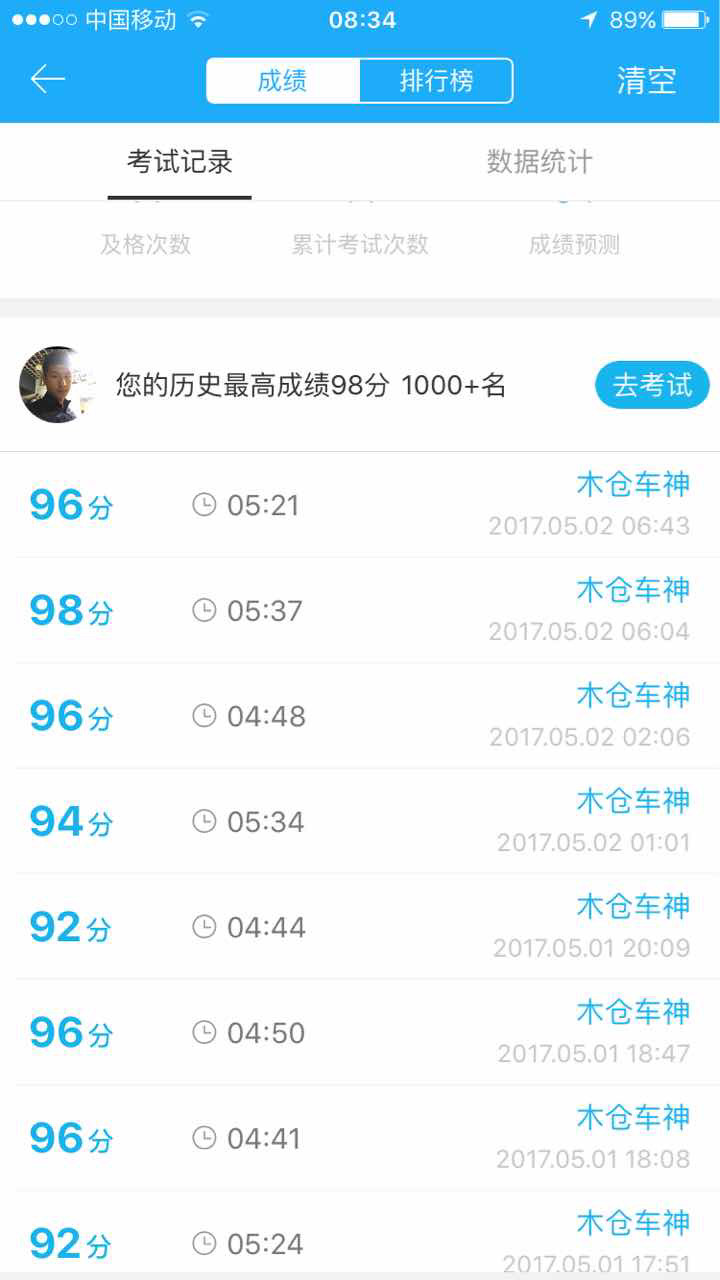The height and width of the screenshot is (1280, 720).
Task: View the record dated 2017.05.02 02:06
Action: 360,716
